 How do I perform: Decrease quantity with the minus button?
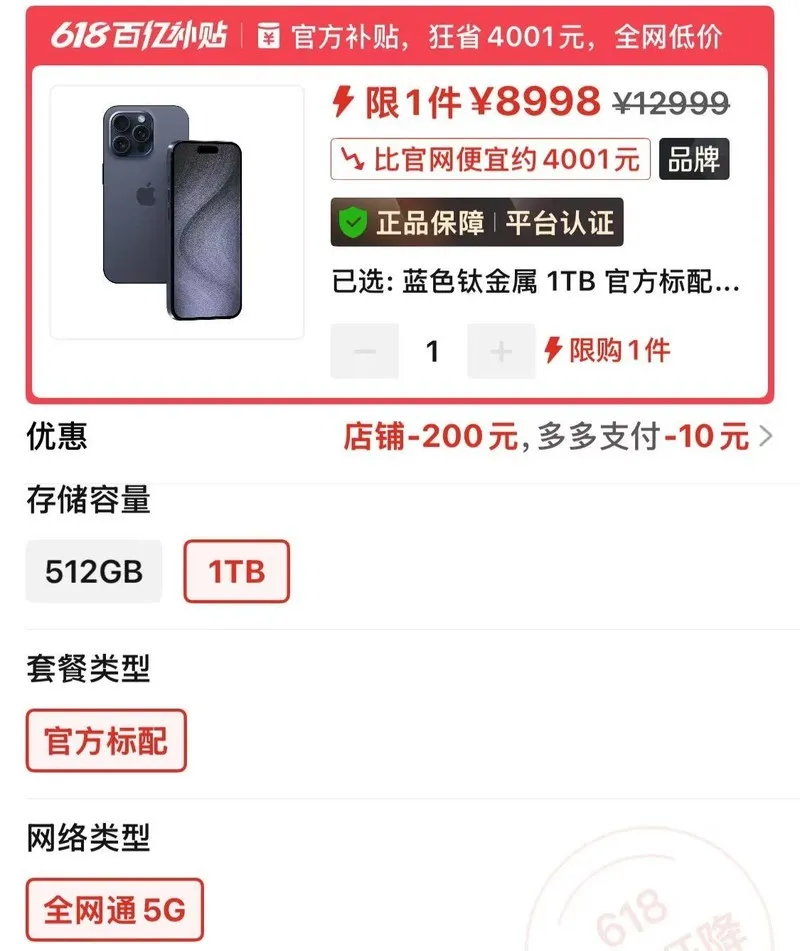pyautogui.click(x=364, y=351)
